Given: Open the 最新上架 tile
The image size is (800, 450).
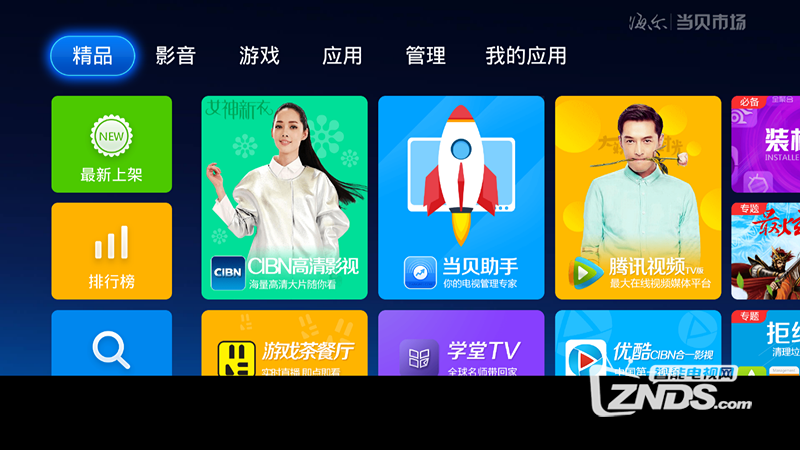Looking at the screenshot, I should tap(112, 145).
